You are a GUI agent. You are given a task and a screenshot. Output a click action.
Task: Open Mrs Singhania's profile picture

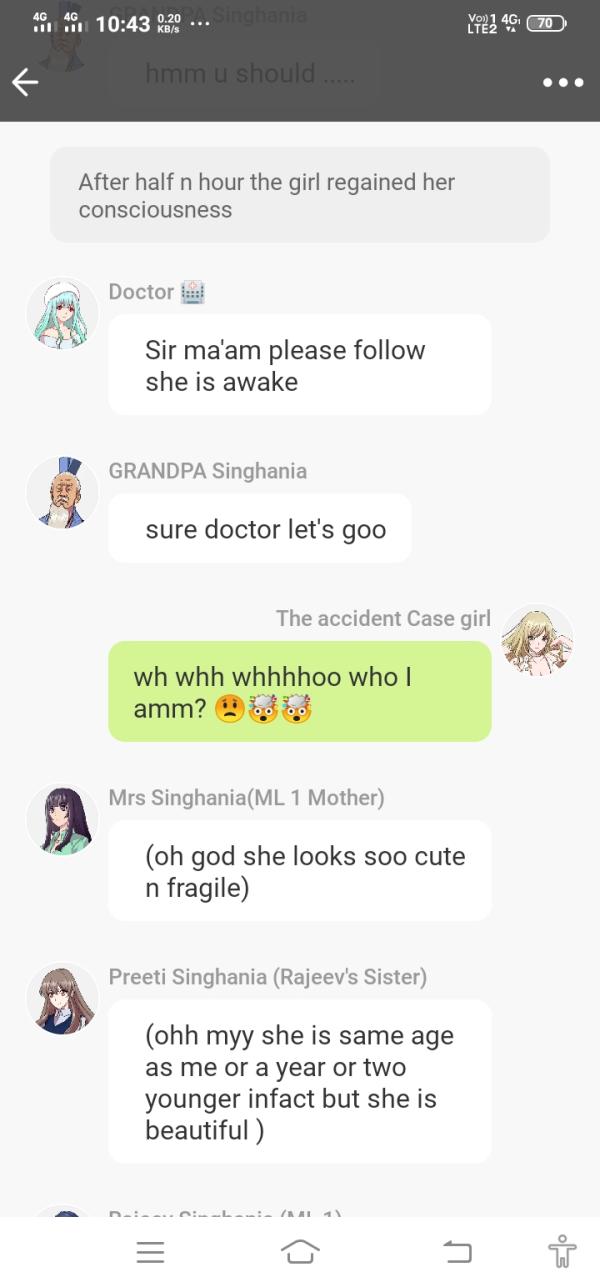[x=62, y=819]
